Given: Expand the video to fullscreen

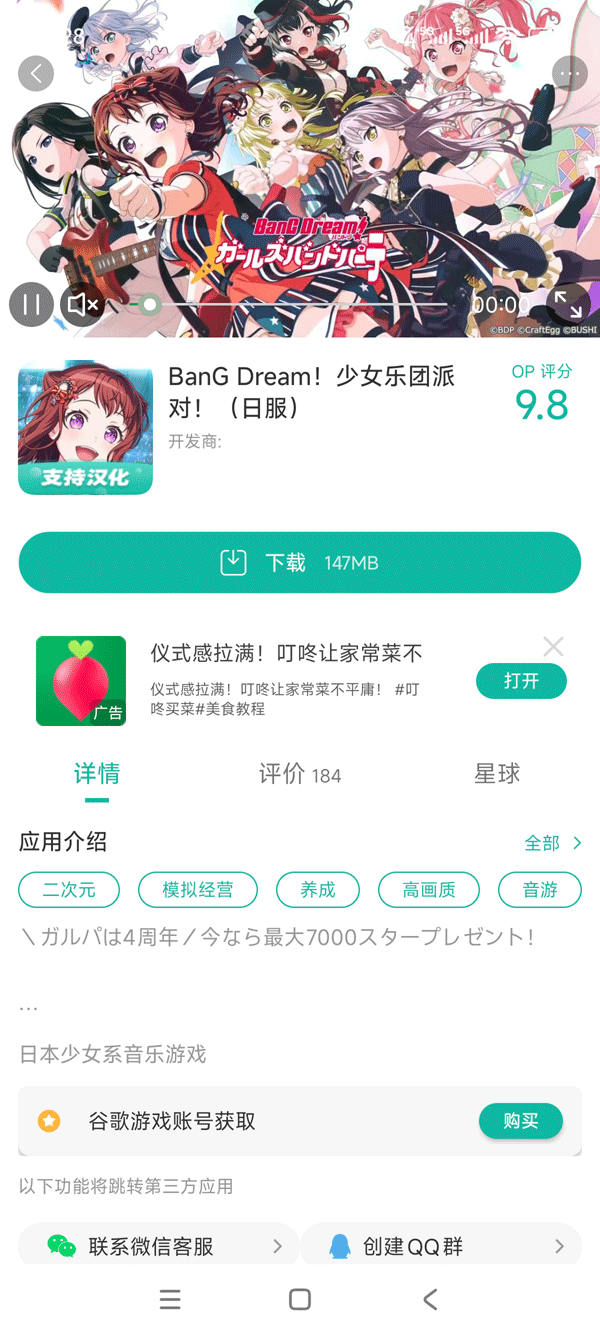Looking at the screenshot, I should click(x=568, y=304).
